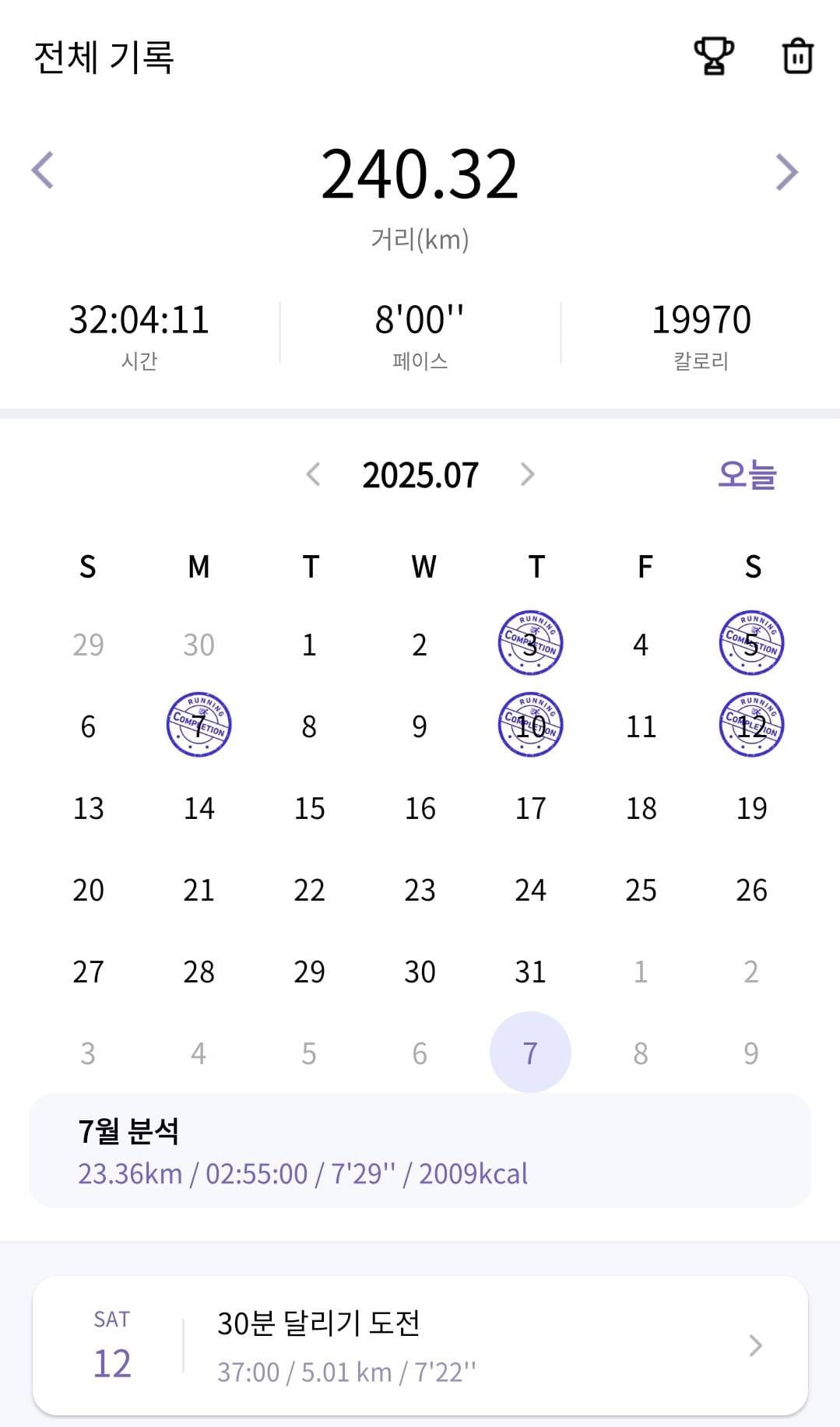The image size is (840, 1427).
Task: Go to the next month after 2025.07
Action: (527, 474)
